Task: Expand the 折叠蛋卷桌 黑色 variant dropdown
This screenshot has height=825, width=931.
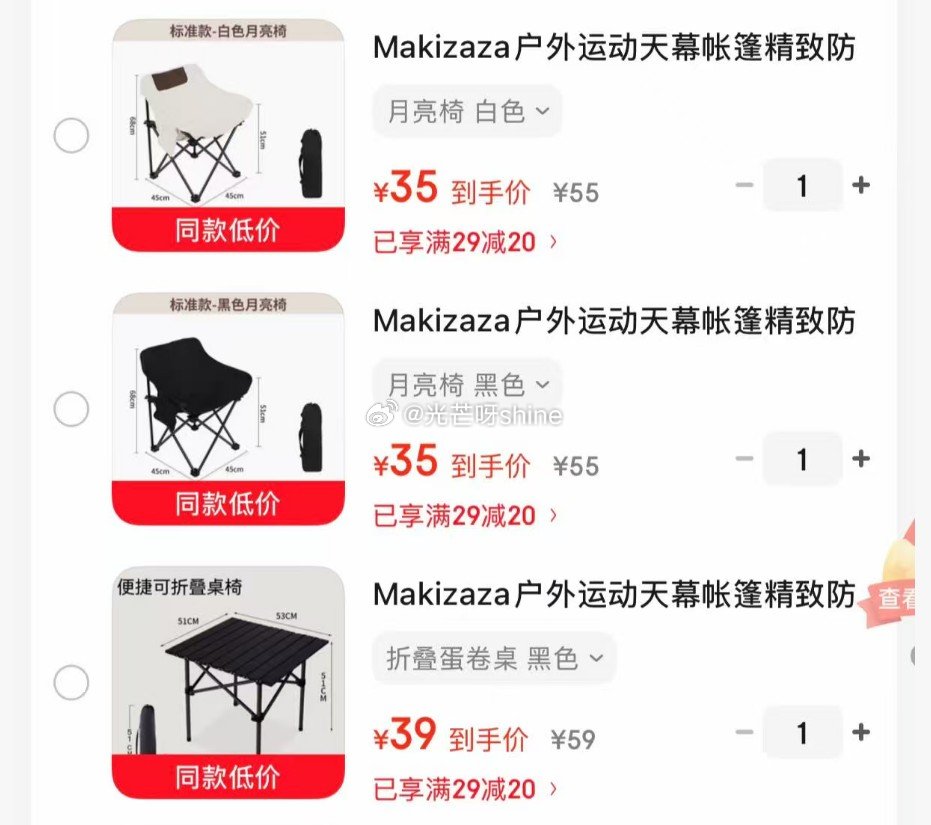Action: [x=495, y=658]
